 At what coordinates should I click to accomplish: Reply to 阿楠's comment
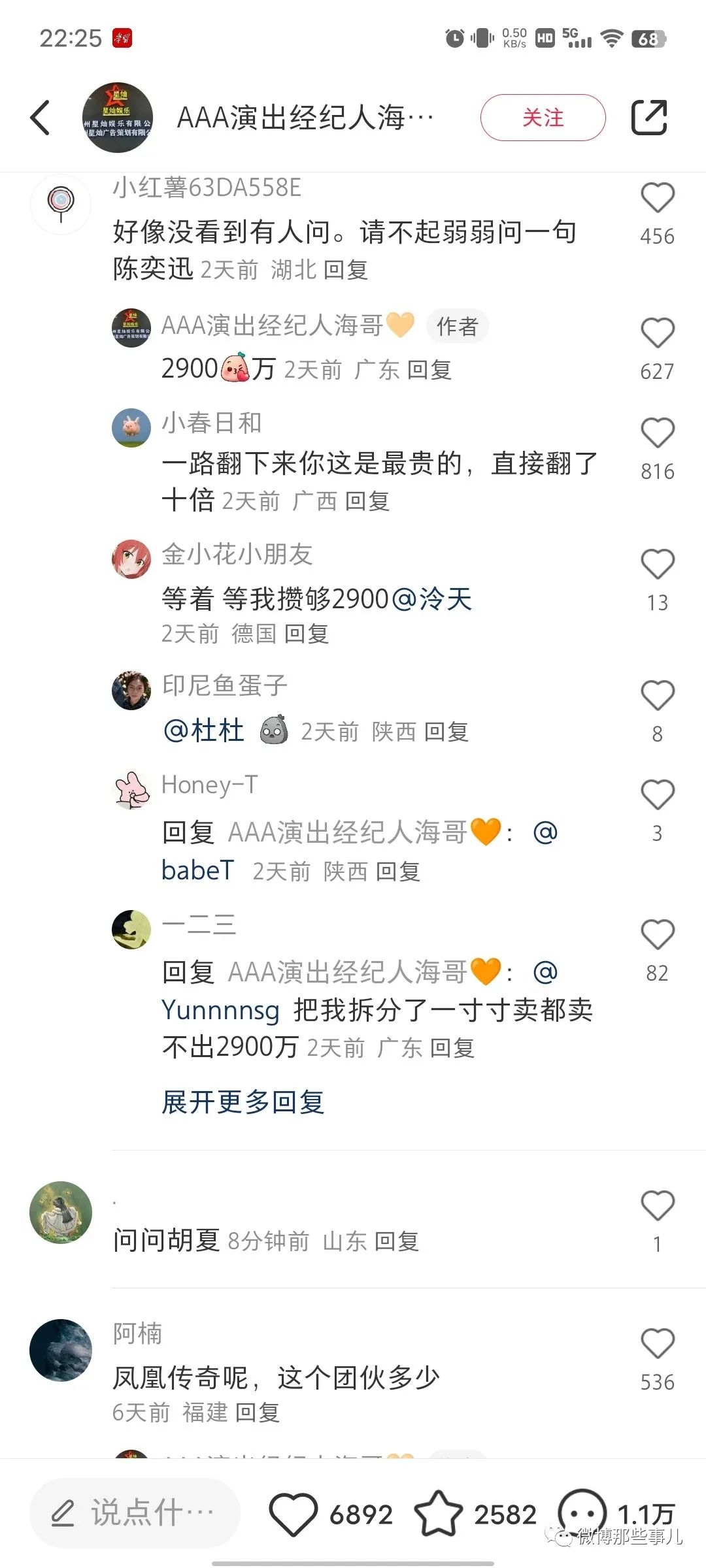pos(258,1413)
